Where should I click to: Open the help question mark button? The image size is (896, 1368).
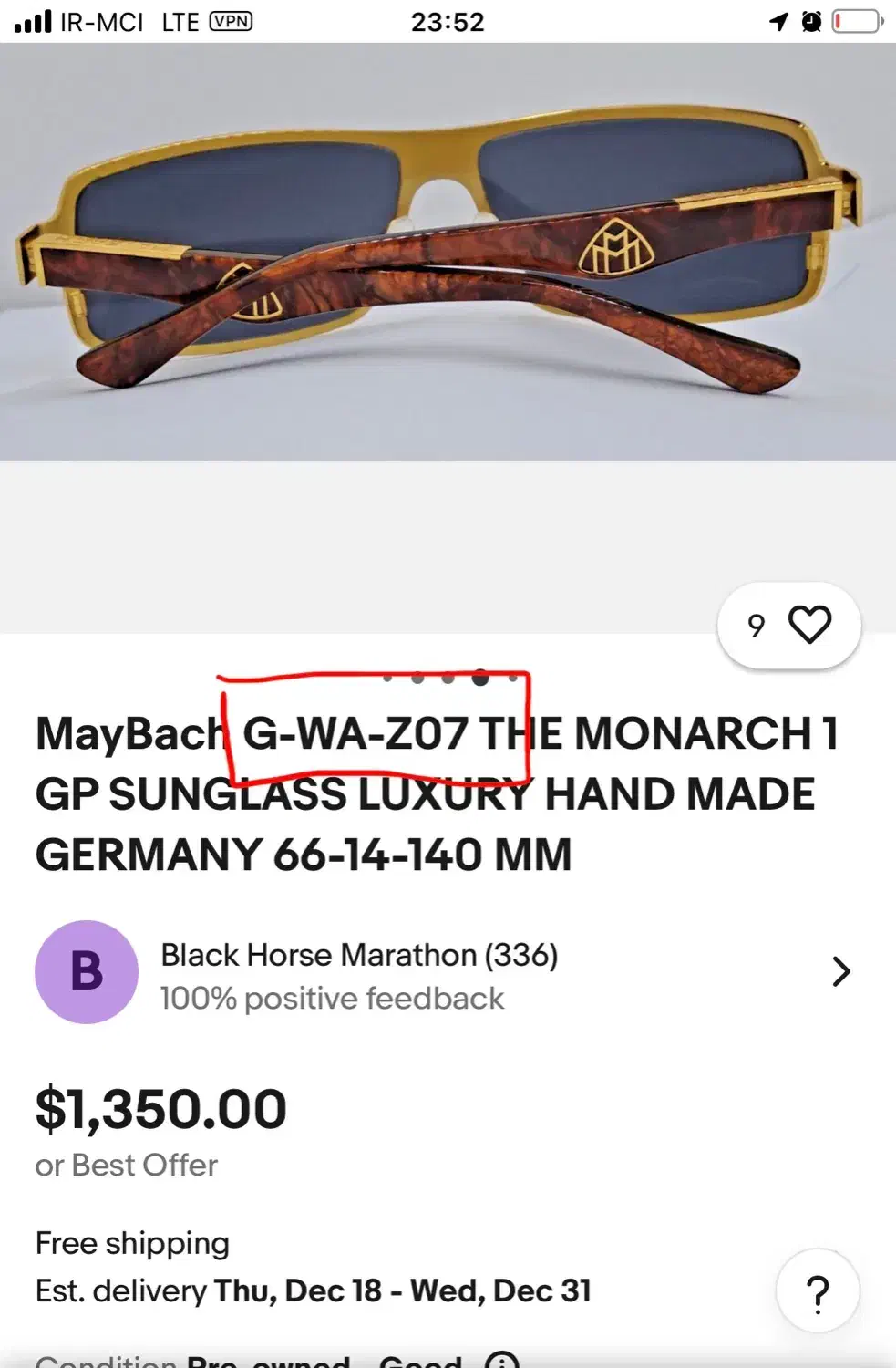point(818,1291)
